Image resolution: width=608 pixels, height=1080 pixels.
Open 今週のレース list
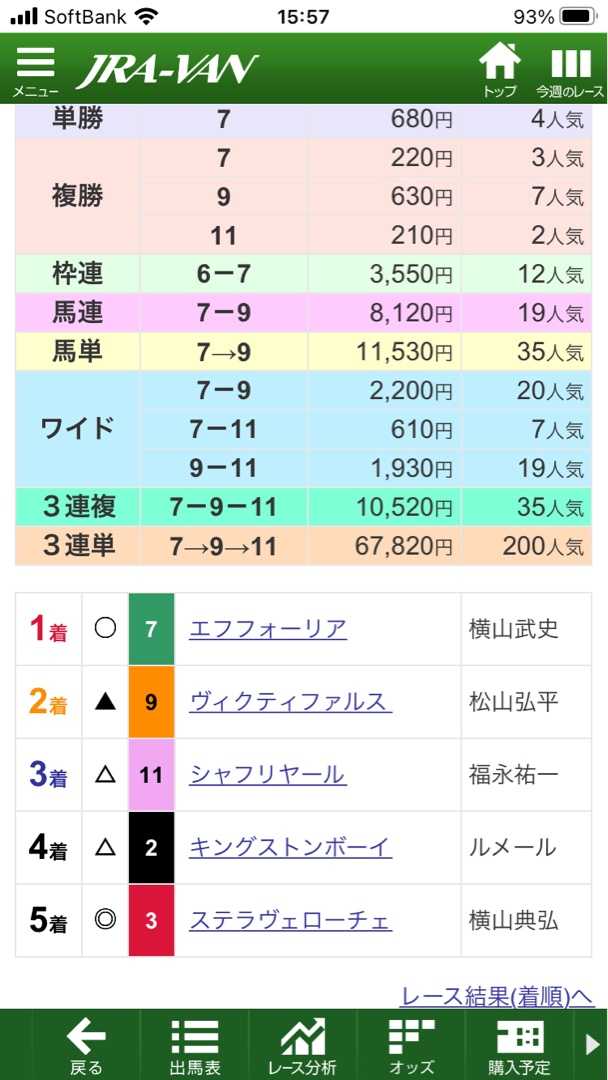point(570,71)
